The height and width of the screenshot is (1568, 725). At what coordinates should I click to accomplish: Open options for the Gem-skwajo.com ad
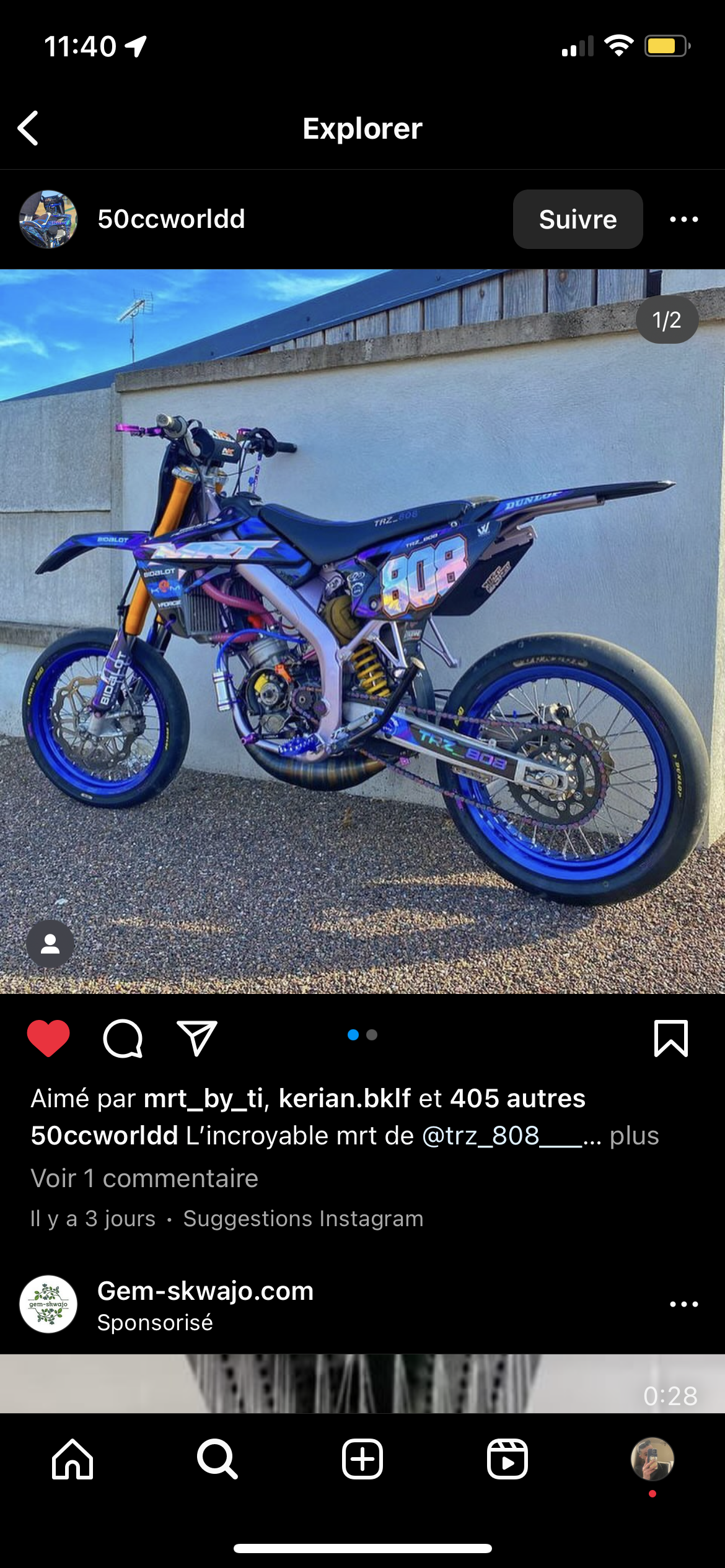coord(683,1304)
